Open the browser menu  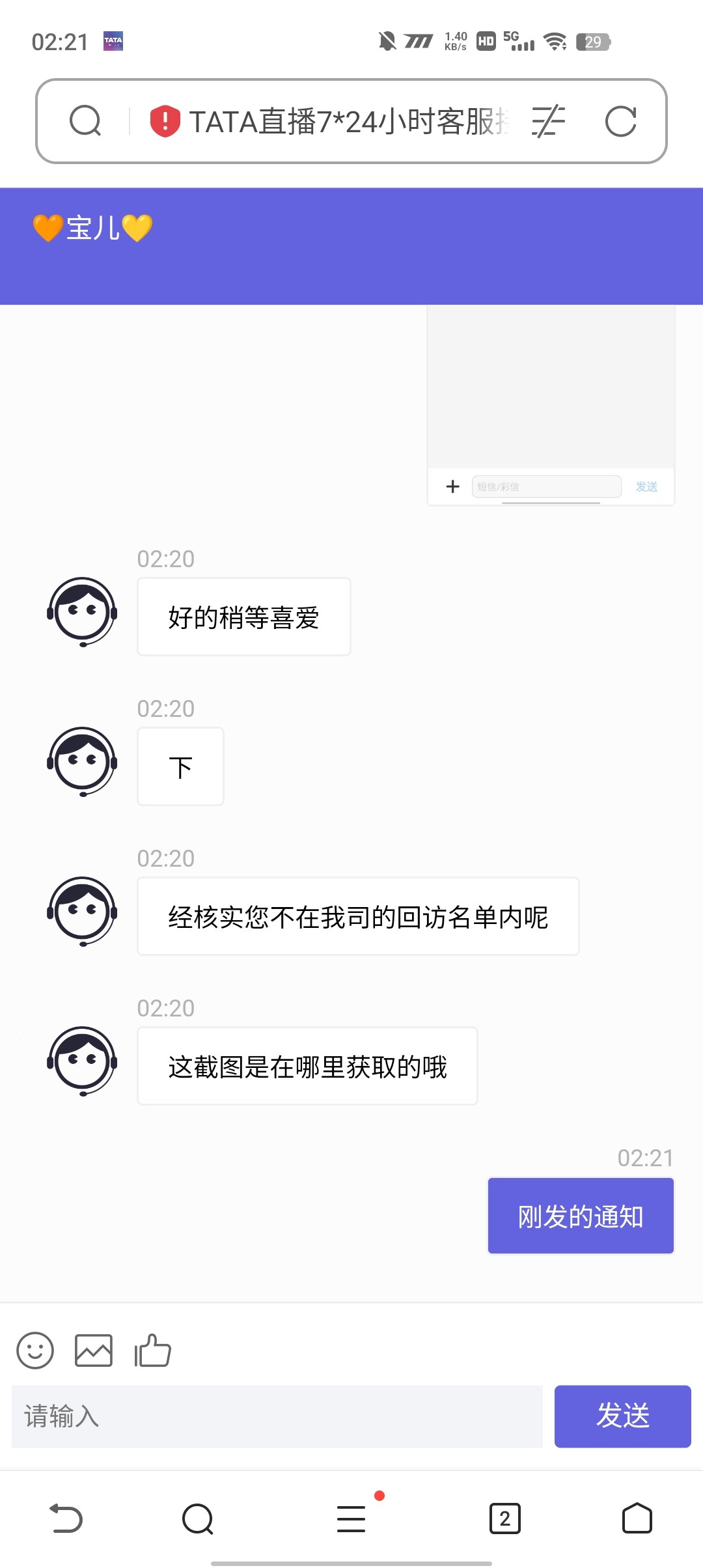click(x=351, y=1519)
